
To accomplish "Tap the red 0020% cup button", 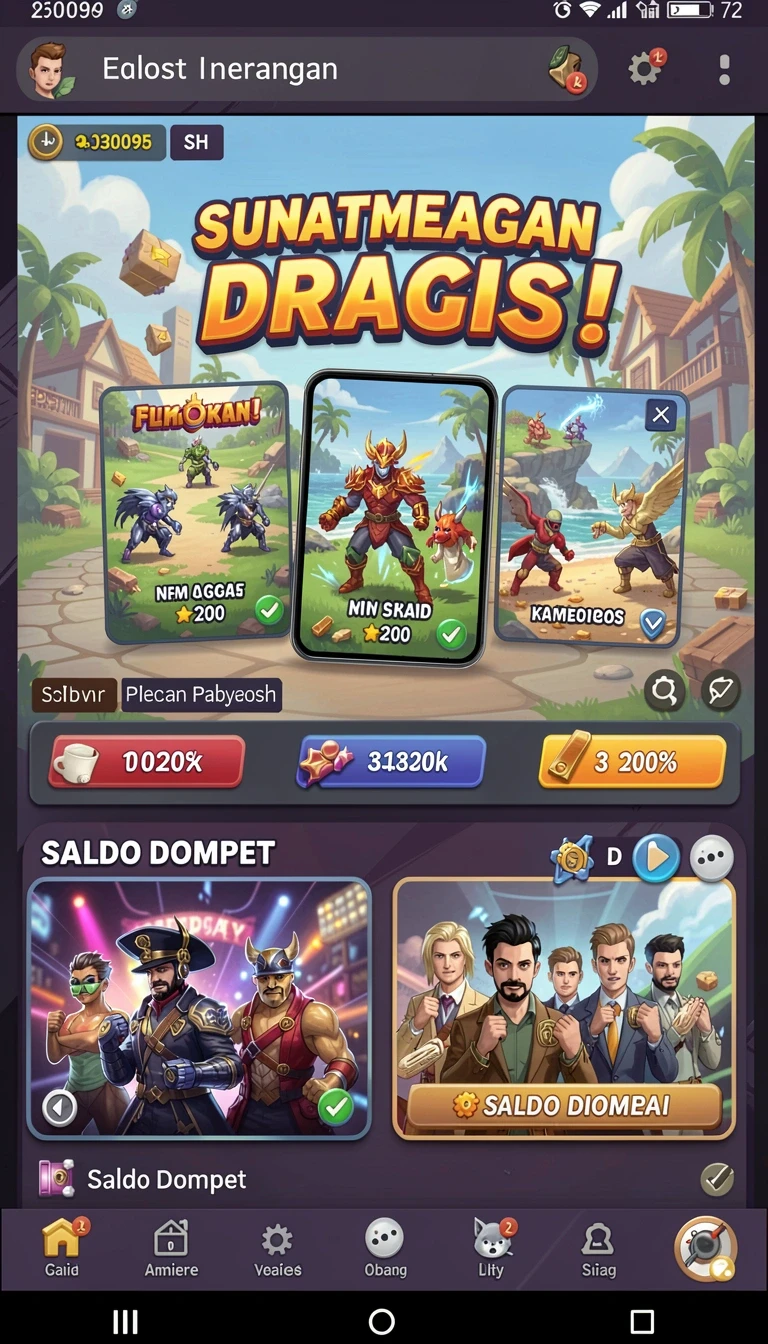I will pyautogui.click(x=146, y=762).
